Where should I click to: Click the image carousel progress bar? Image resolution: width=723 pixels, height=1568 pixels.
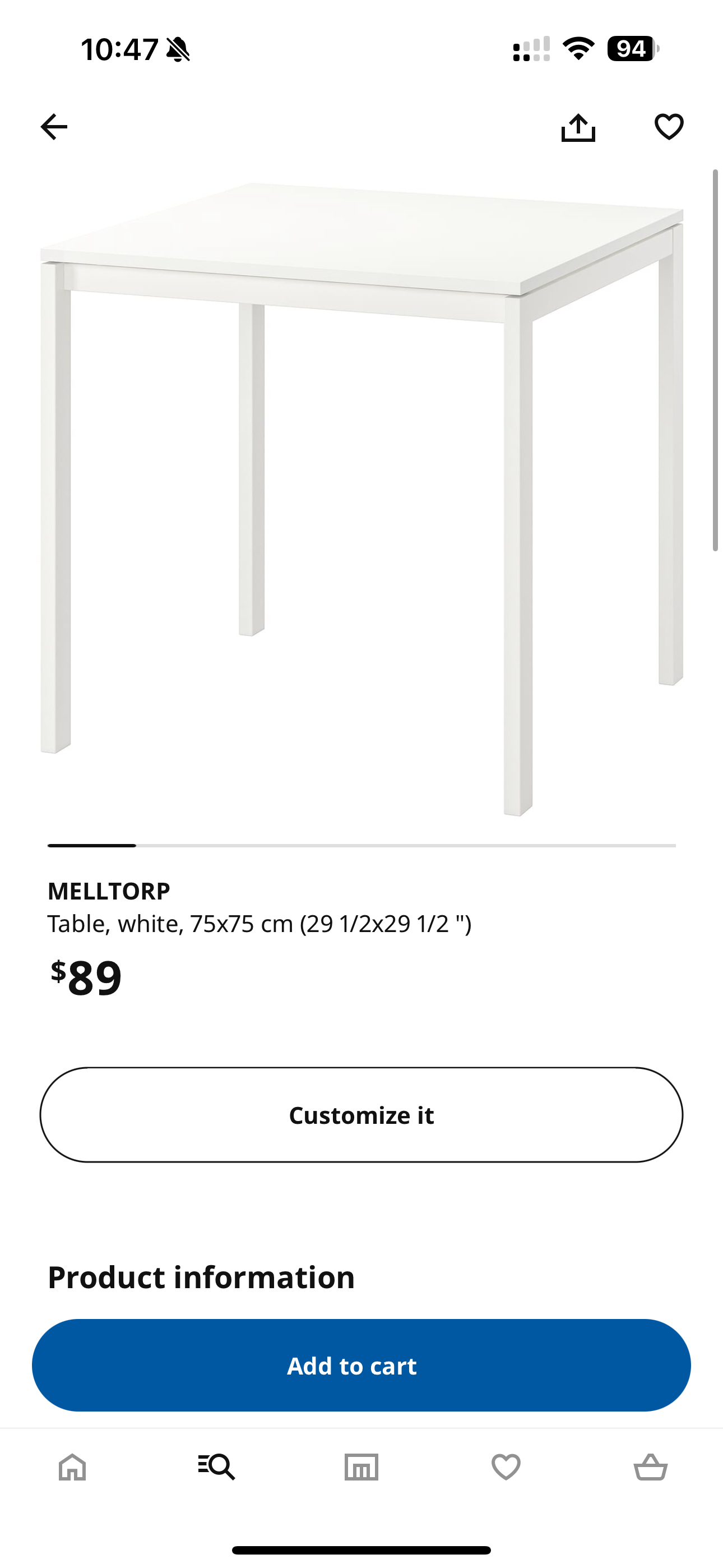pos(361,845)
